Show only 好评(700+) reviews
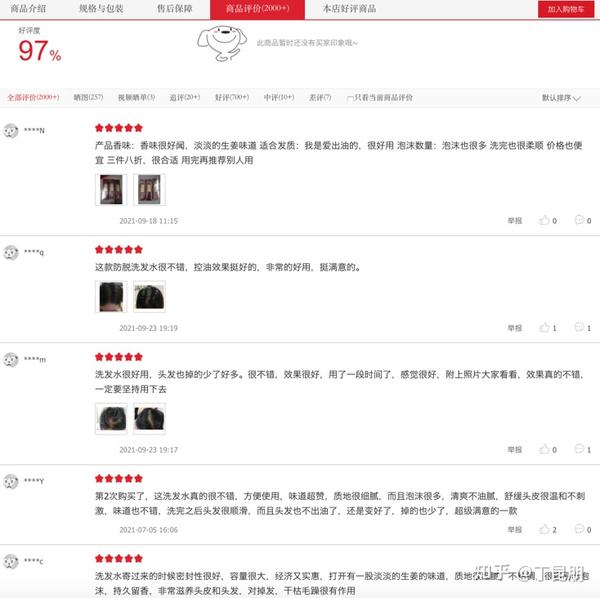 click(232, 98)
